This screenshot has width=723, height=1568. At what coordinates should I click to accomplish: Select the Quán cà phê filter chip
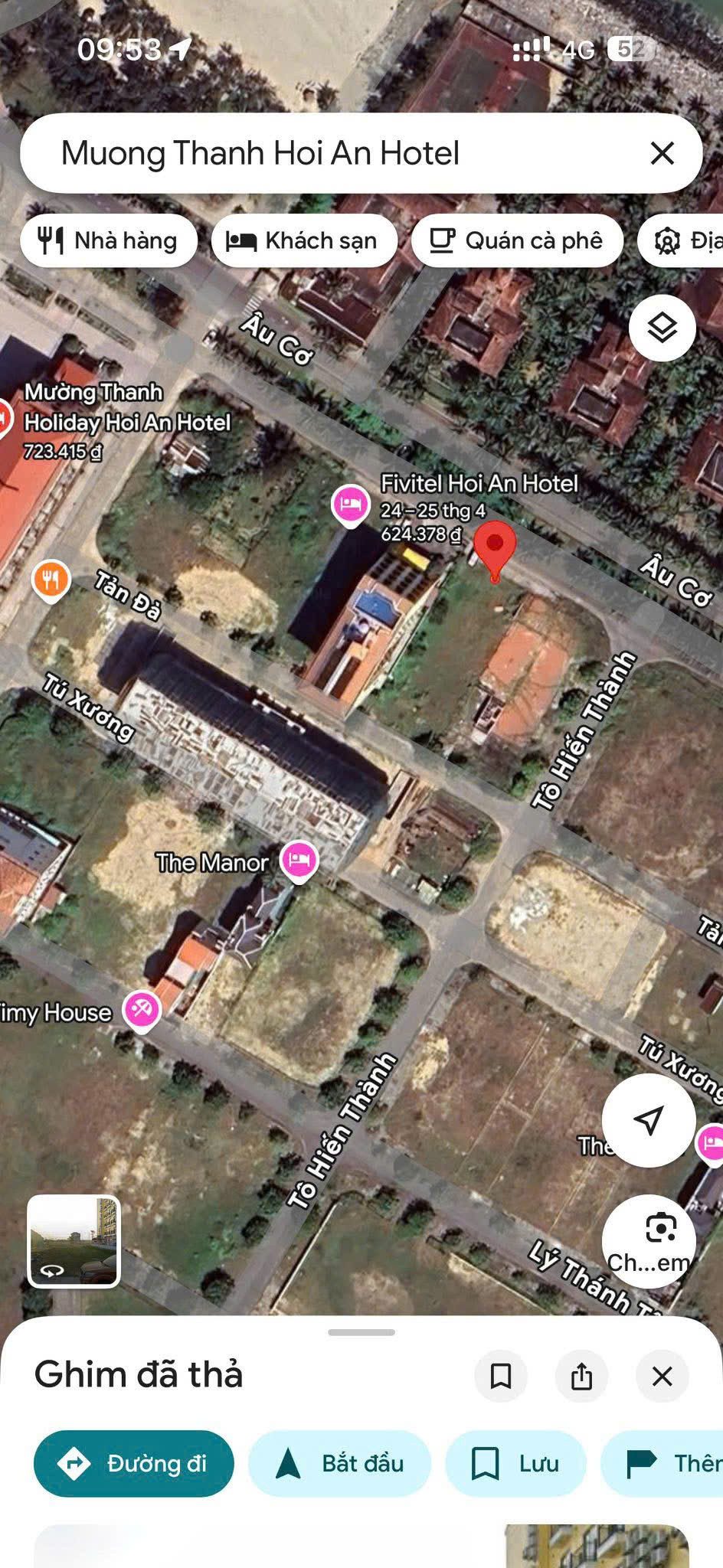pyautogui.click(x=517, y=240)
